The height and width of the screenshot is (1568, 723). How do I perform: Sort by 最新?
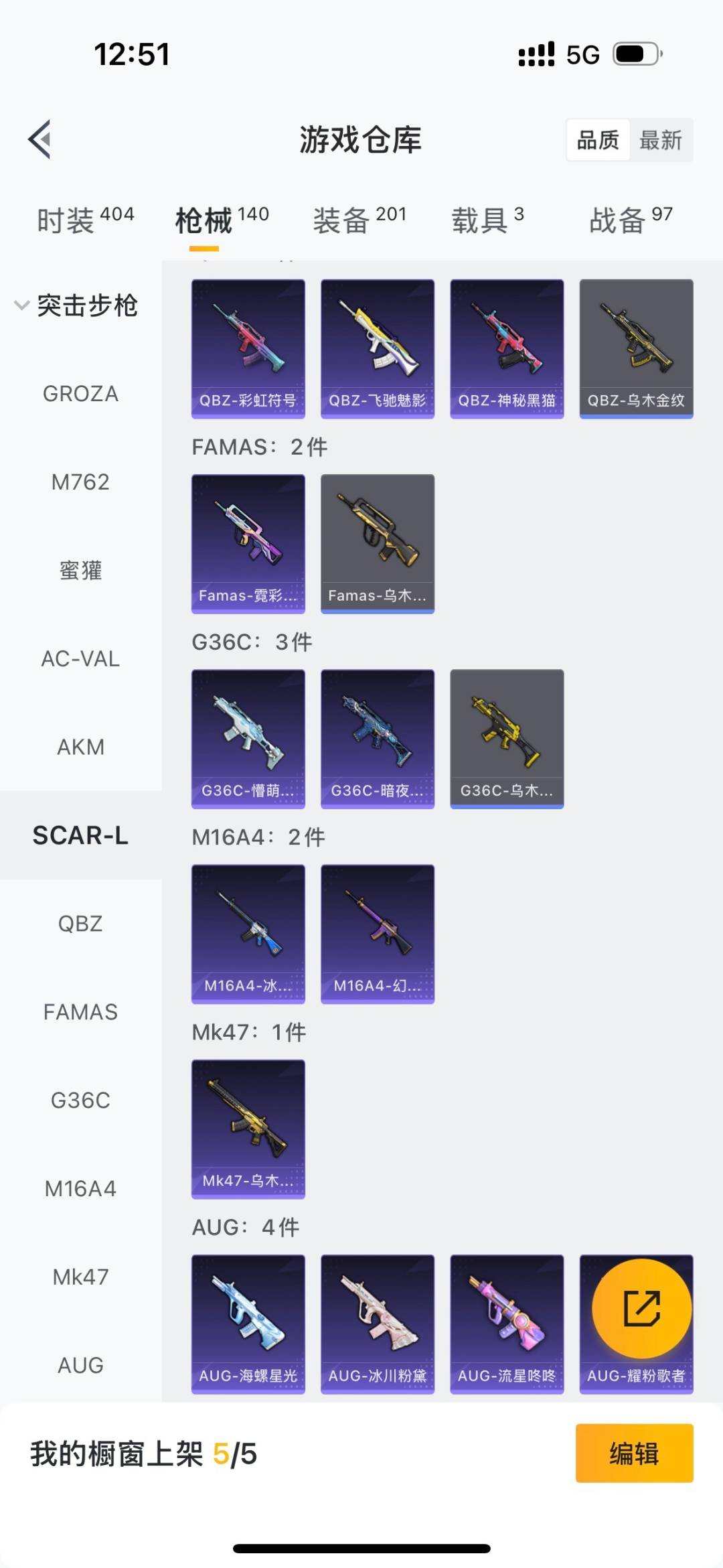[x=660, y=140]
